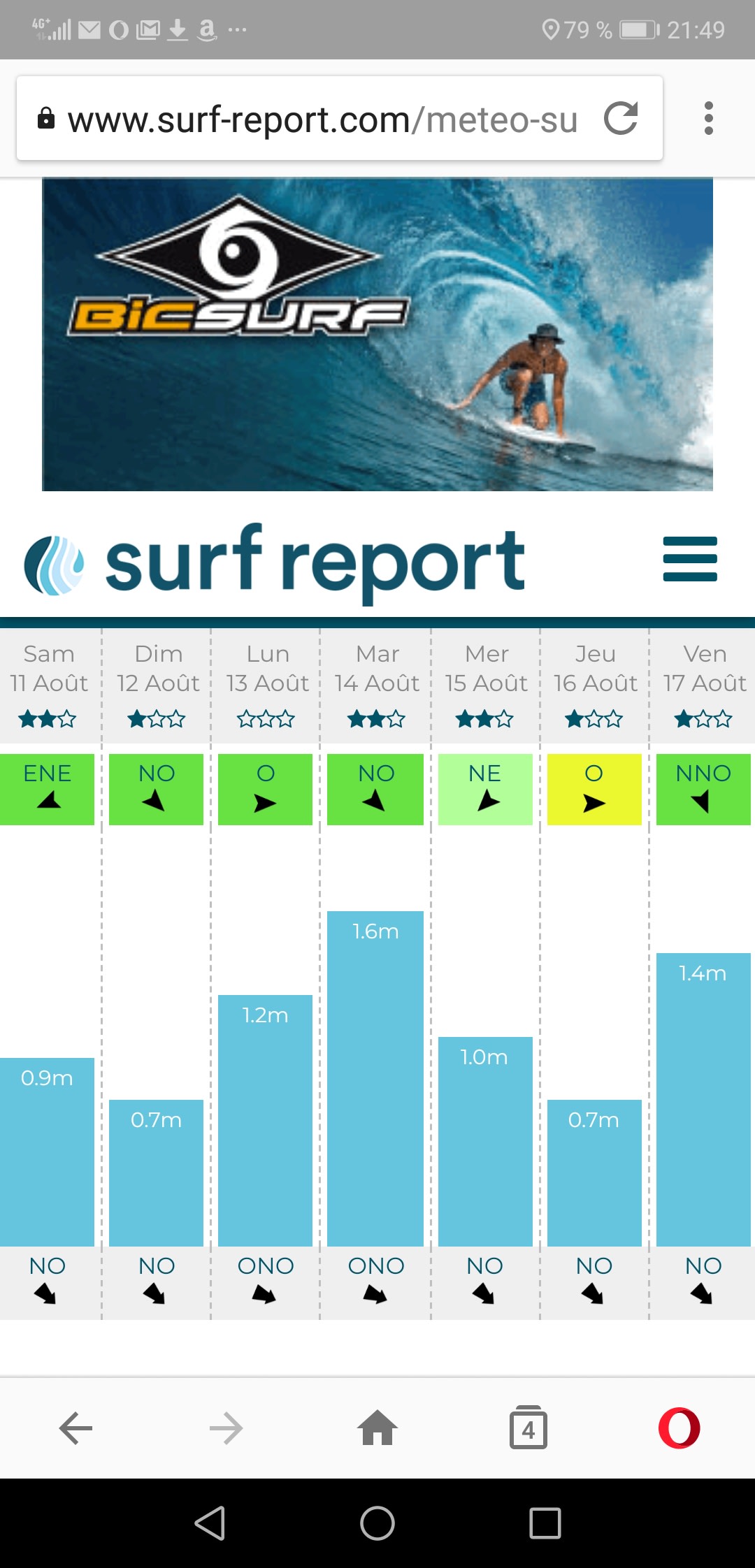Open the Opera browser menu

(679, 1428)
